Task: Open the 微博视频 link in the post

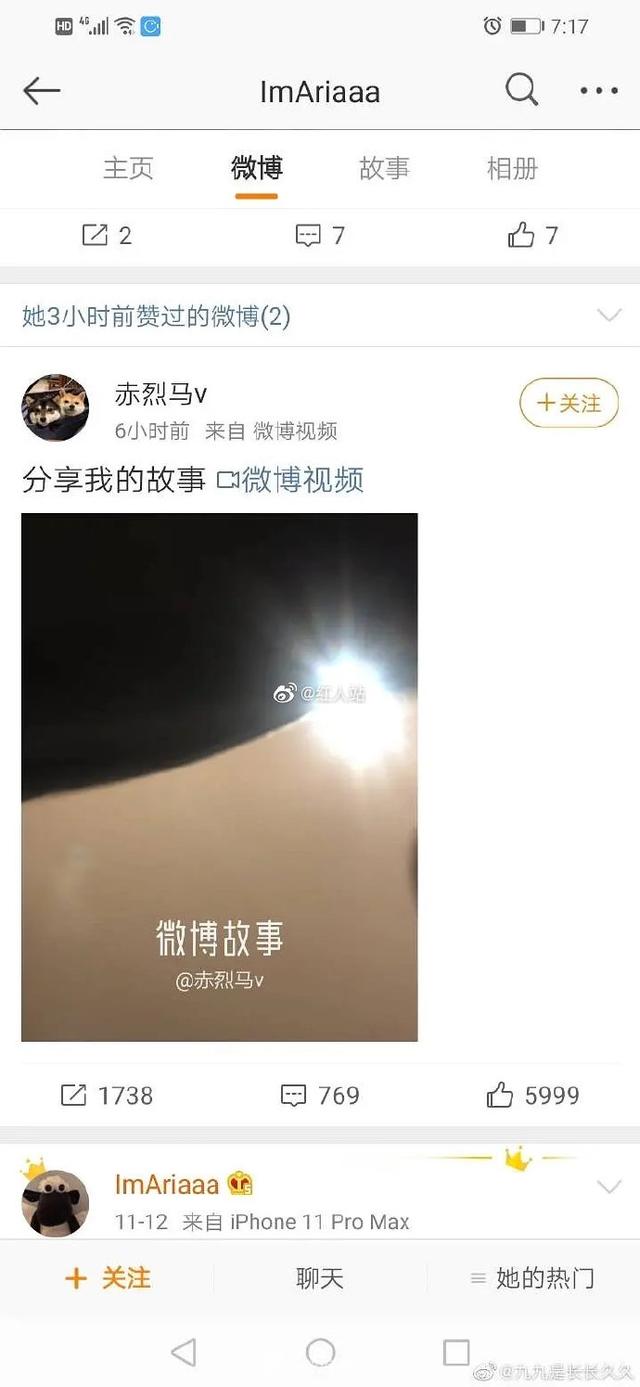Action: click(x=290, y=480)
